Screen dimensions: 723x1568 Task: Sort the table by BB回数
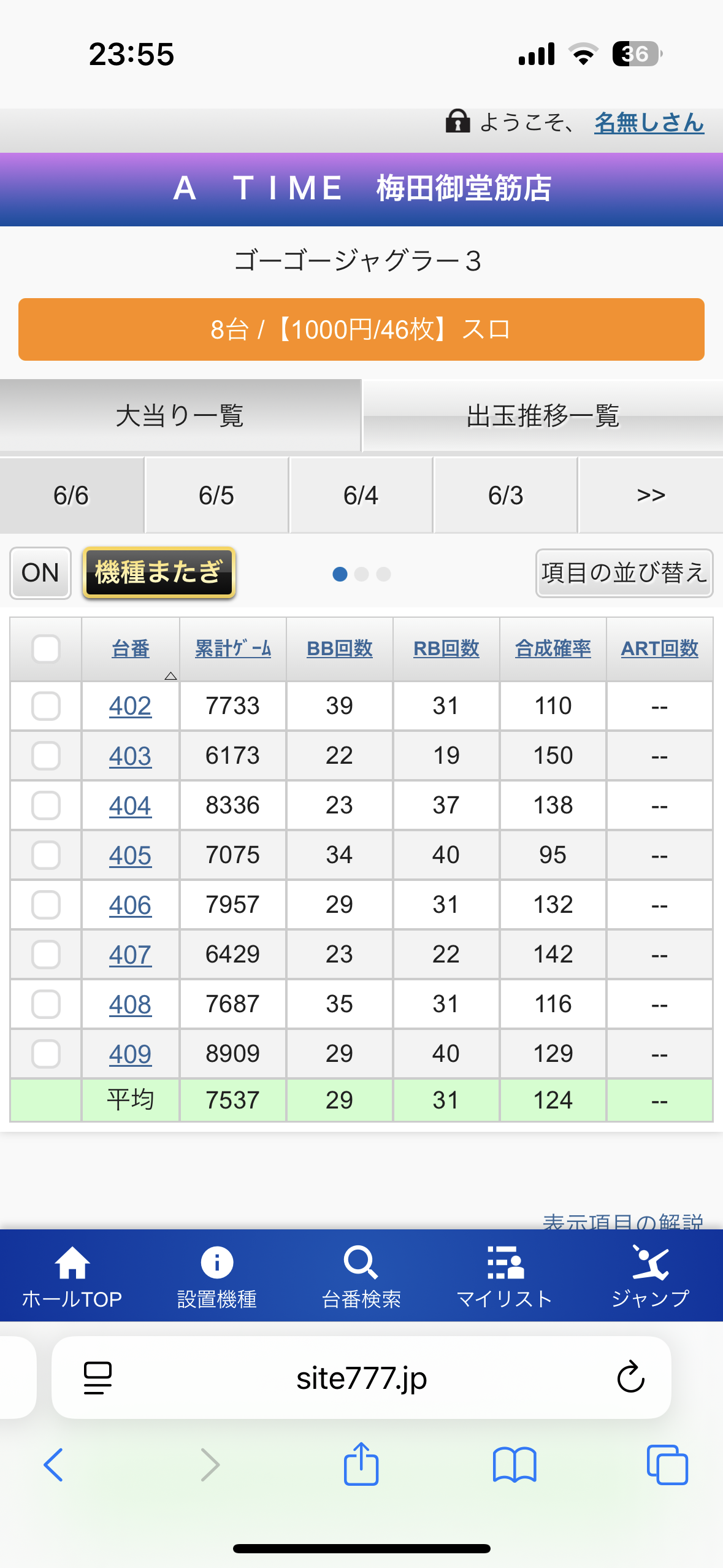(340, 648)
